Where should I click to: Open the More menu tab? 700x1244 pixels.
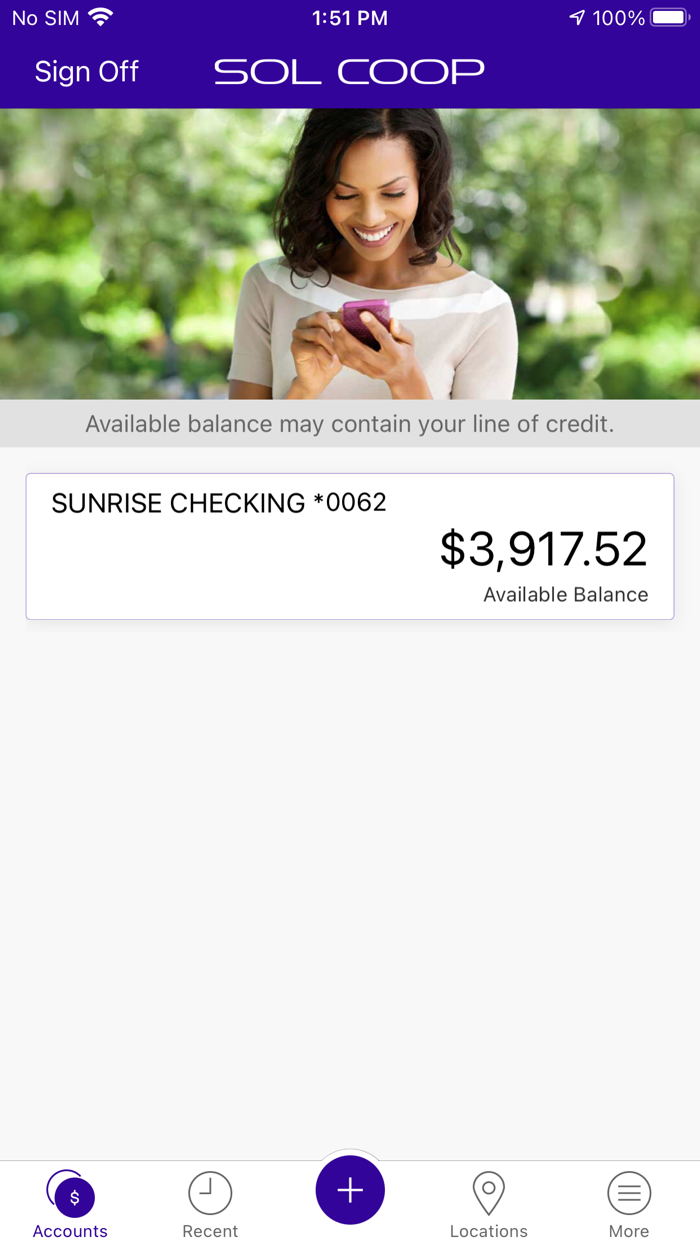tap(629, 1204)
